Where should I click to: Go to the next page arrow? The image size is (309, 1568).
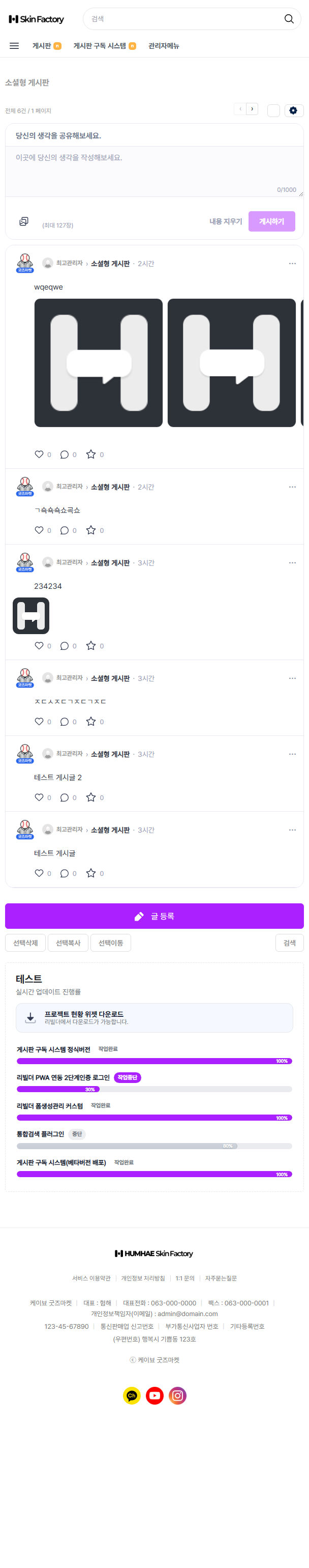pyautogui.click(x=252, y=109)
